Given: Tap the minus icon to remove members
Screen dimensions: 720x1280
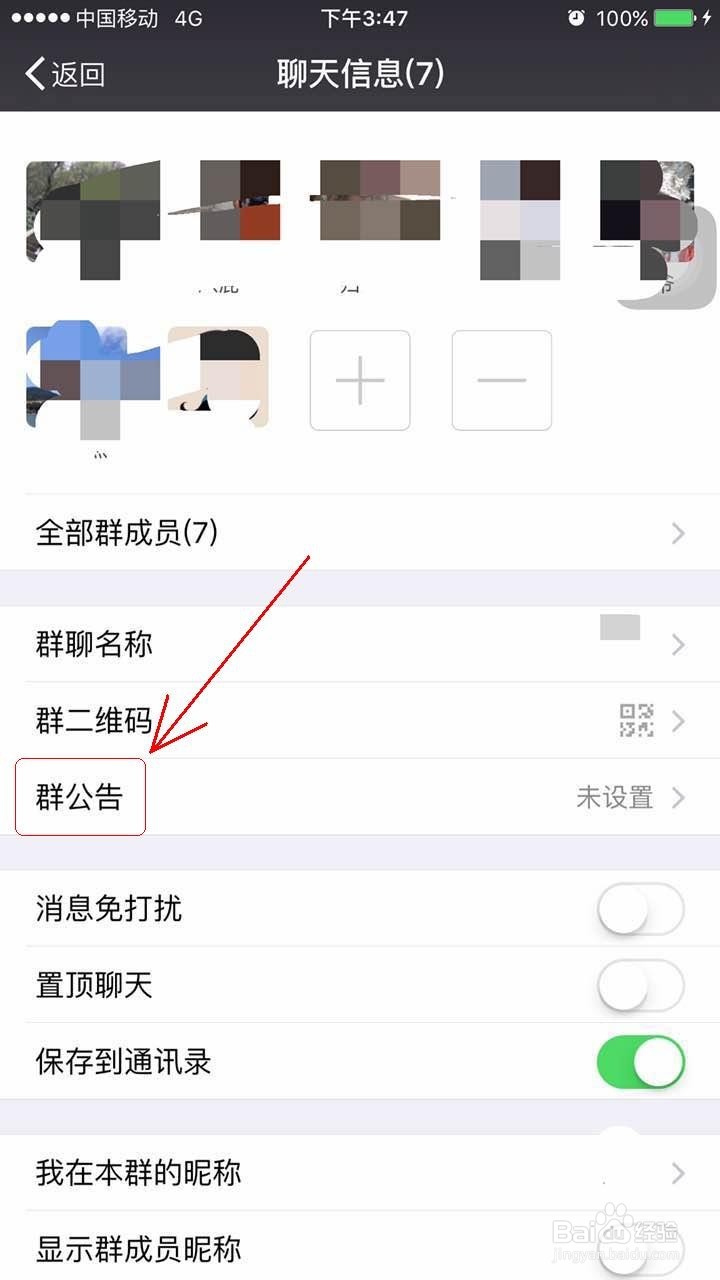Looking at the screenshot, I should coord(501,381).
